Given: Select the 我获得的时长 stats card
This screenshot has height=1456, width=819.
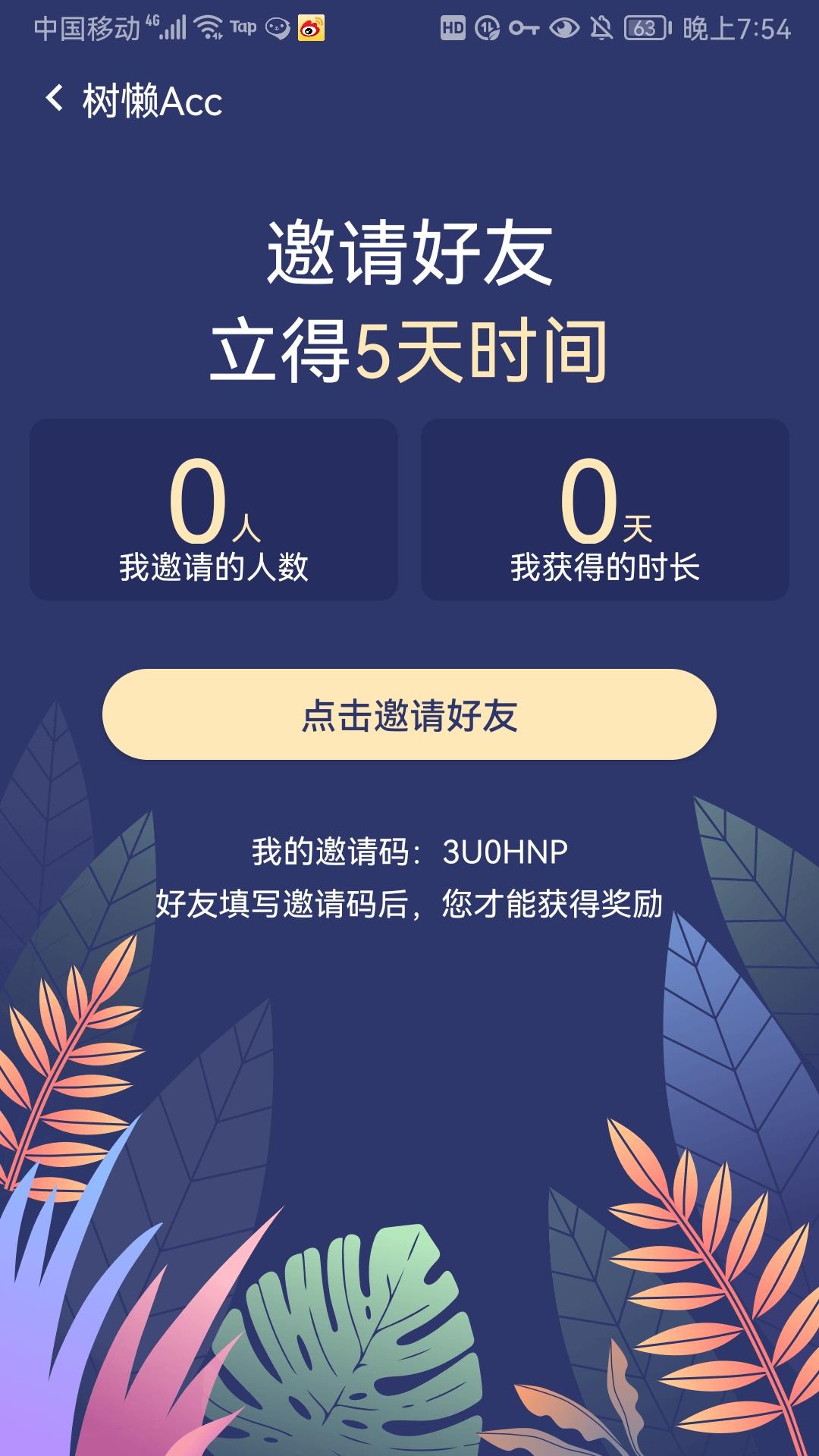Looking at the screenshot, I should point(605,508).
